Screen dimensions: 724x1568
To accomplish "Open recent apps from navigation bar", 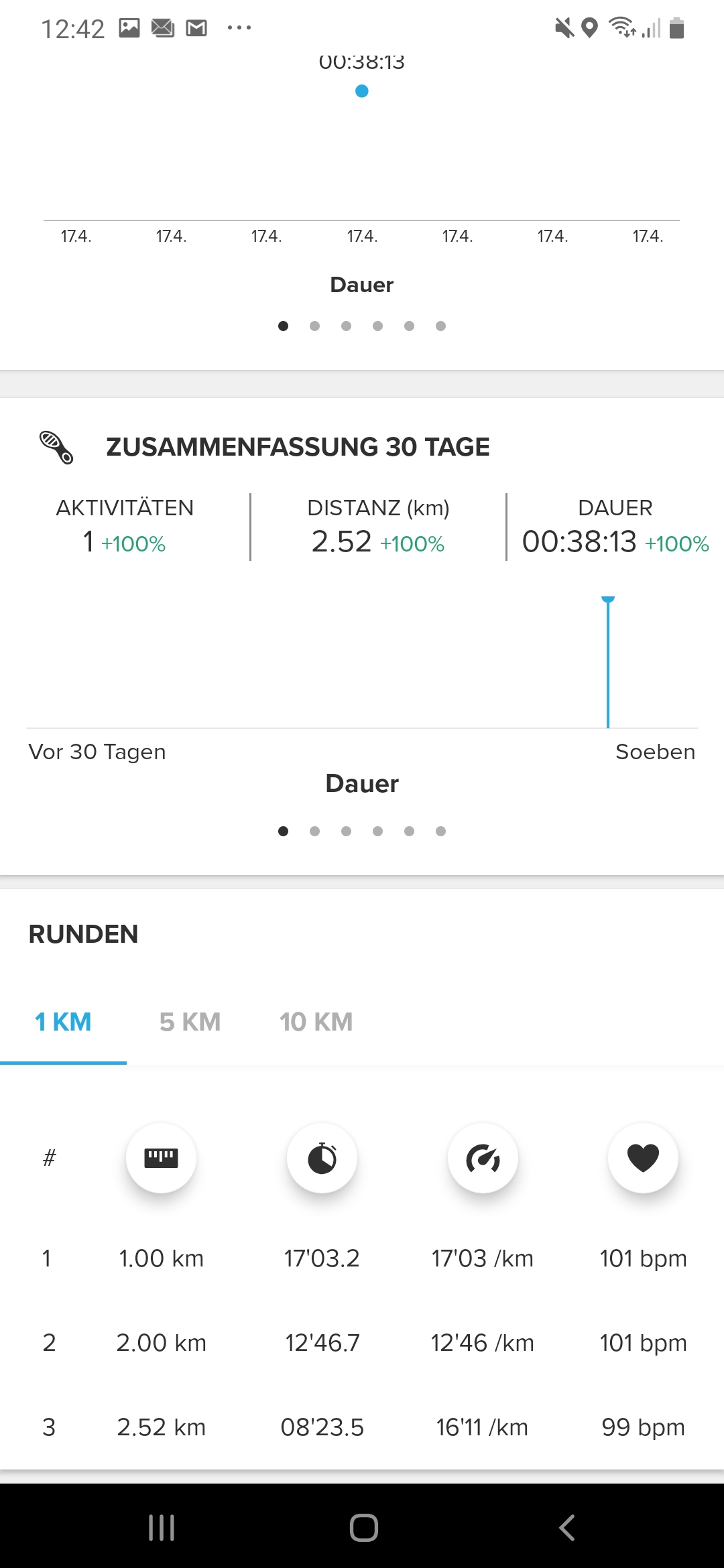I will pos(162,1528).
